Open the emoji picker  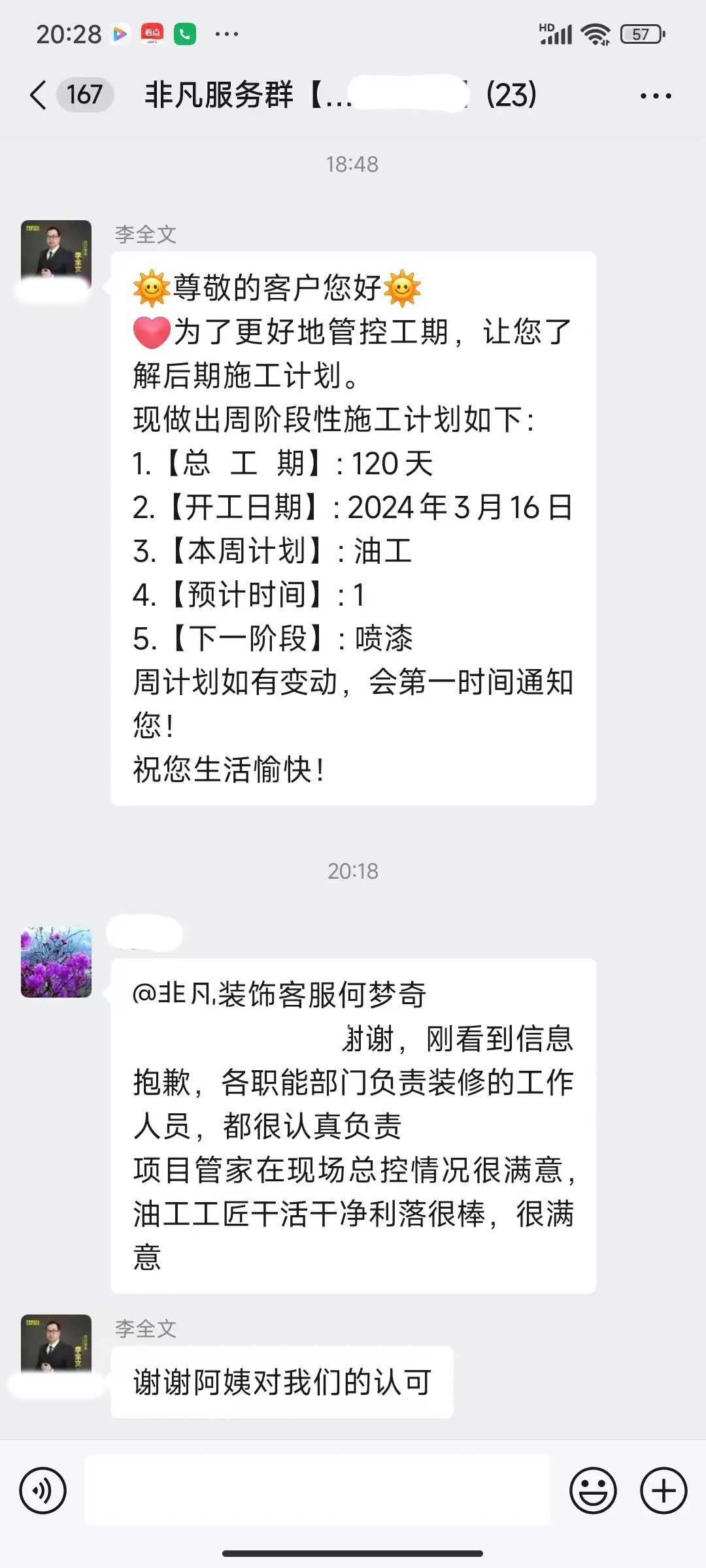coord(593,1491)
